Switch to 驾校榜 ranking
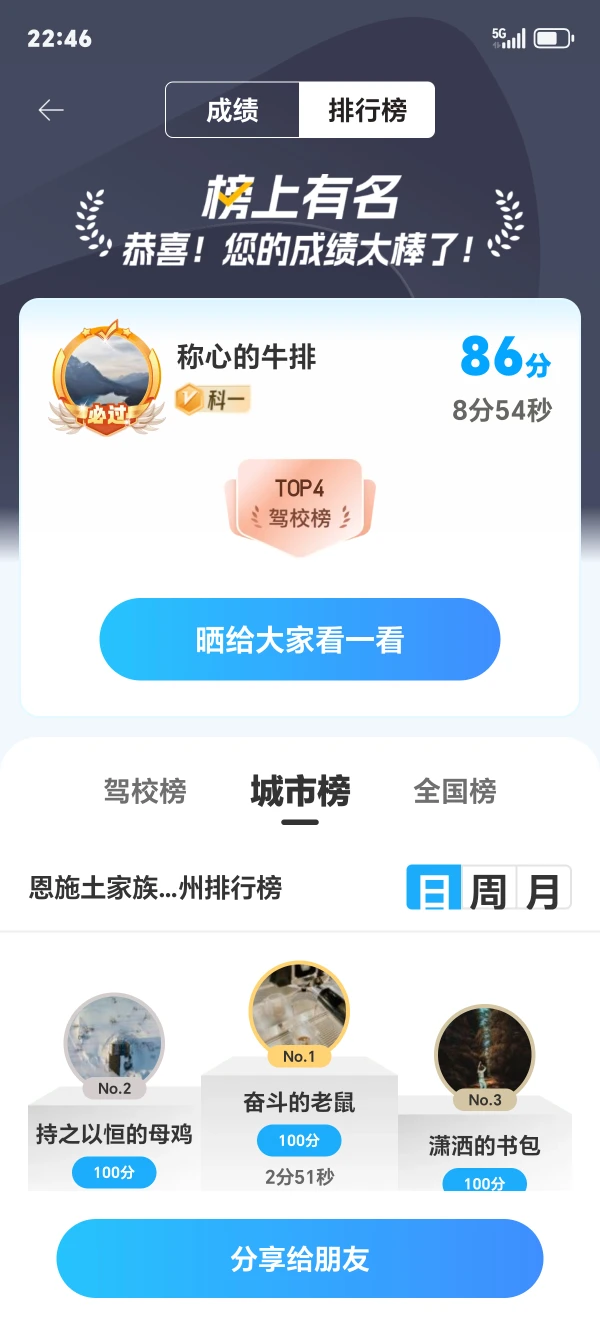600x1326 pixels. [145, 791]
